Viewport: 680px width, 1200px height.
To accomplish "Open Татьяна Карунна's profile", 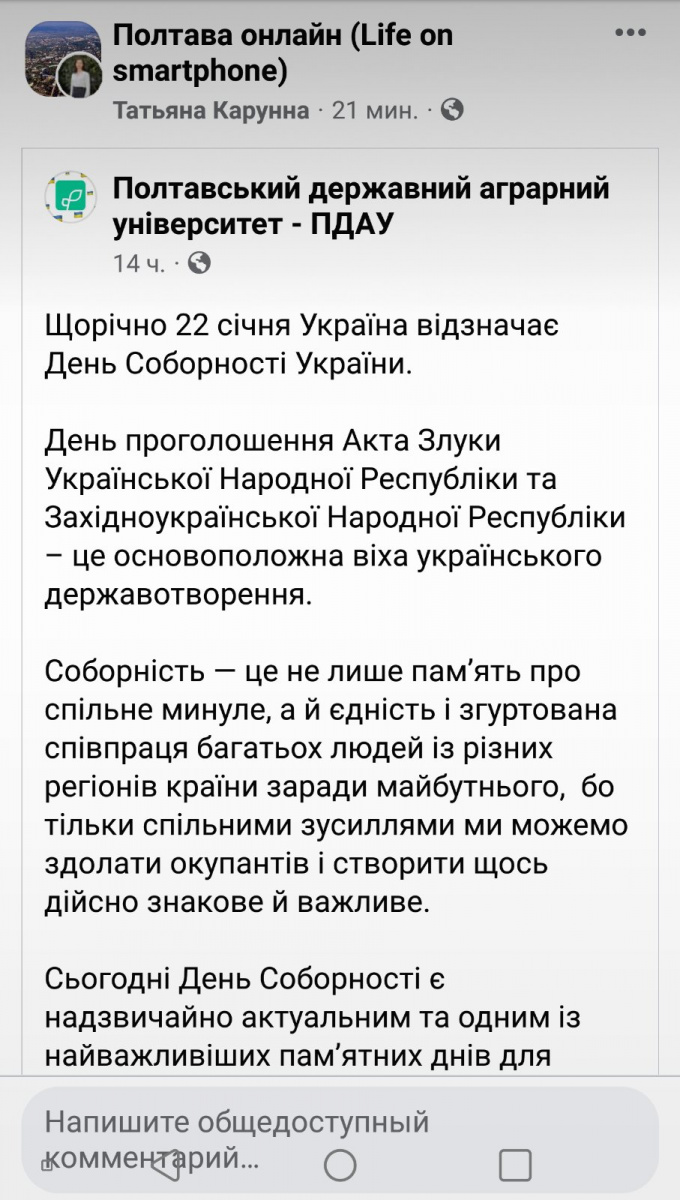I will pyautogui.click(x=212, y=110).
